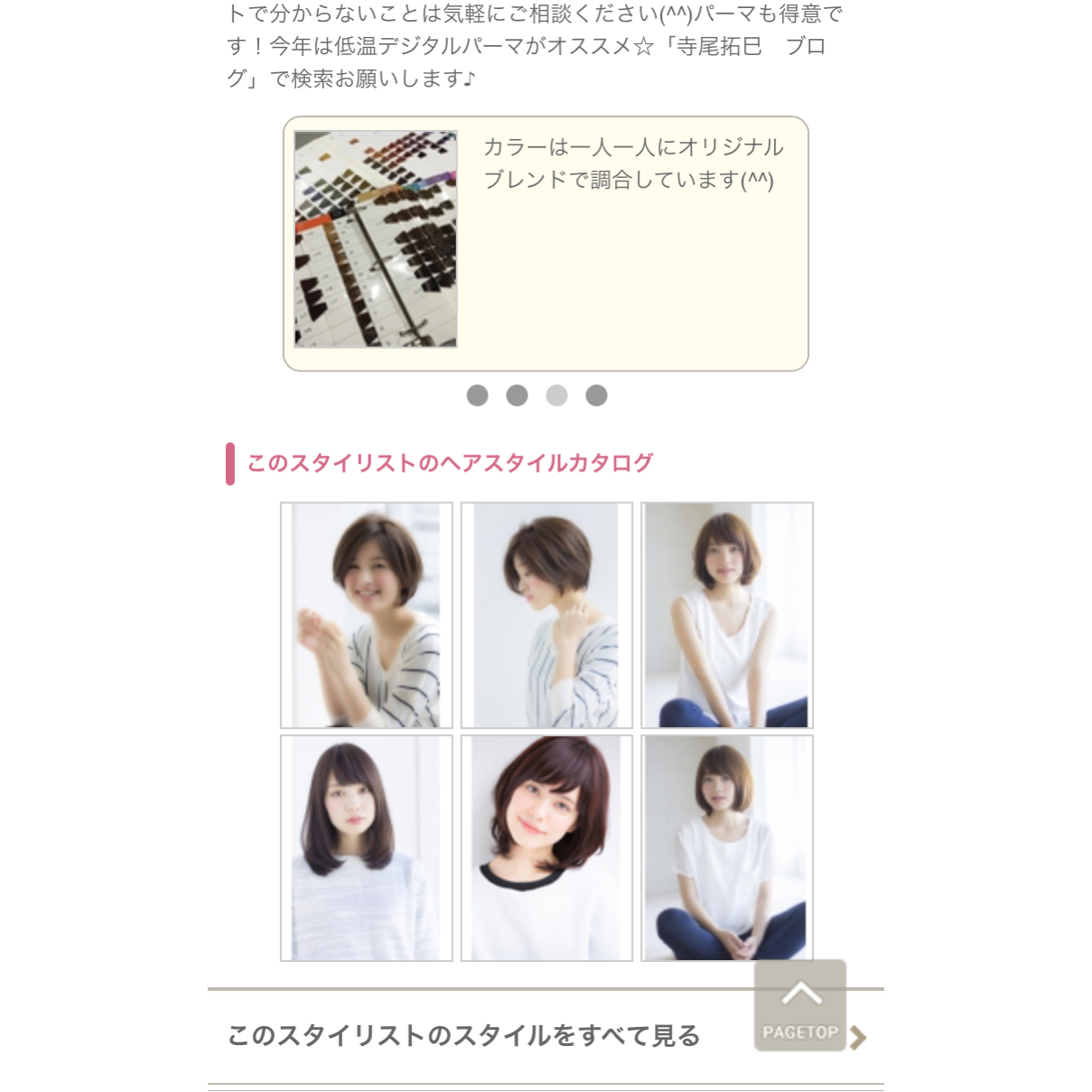The image size is (1092, 1092).
Task: Open the smiling short bob in striped top
Action: point(366,615)
